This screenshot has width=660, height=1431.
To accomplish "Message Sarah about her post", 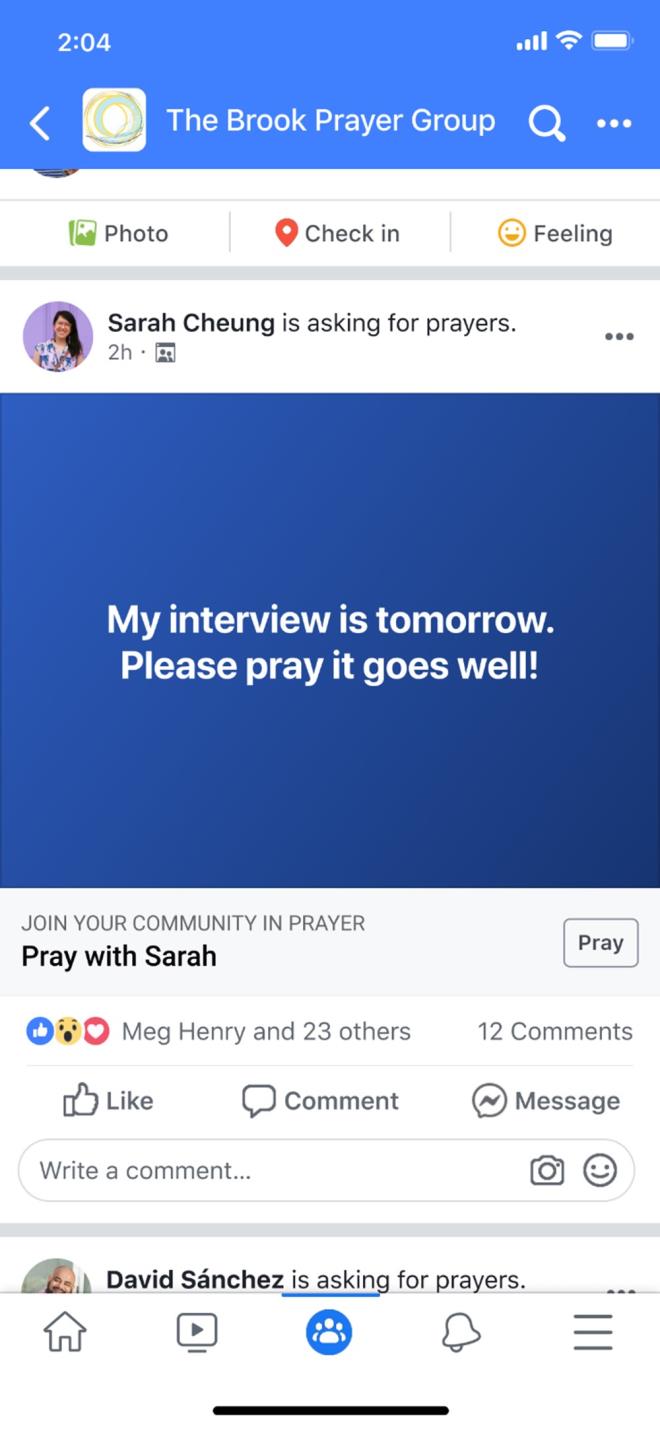I will click(x=546, y=1101).
